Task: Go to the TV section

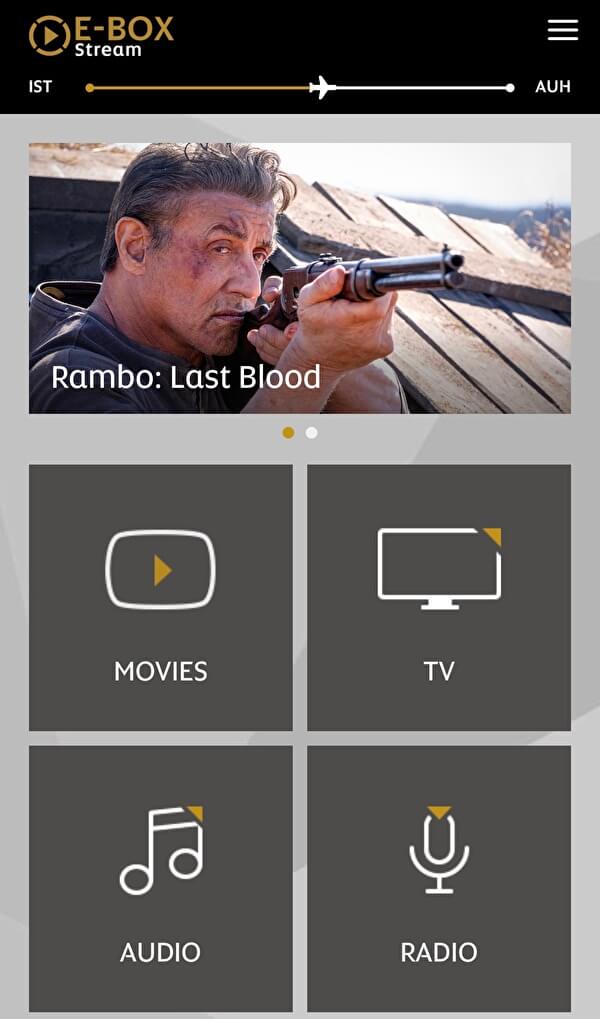Action: (x=439, y=598)
